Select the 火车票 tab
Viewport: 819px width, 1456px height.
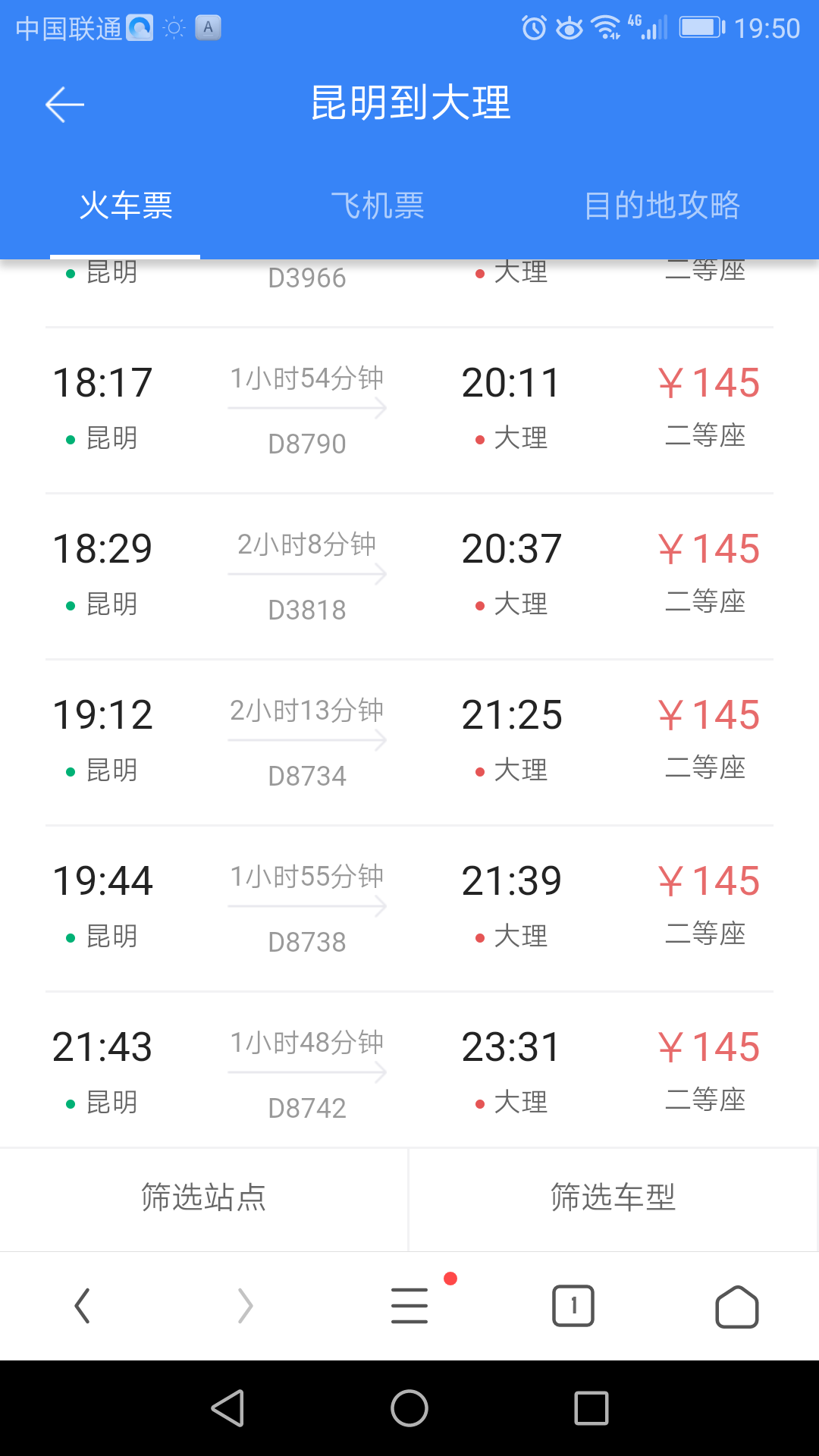[126, 206]
